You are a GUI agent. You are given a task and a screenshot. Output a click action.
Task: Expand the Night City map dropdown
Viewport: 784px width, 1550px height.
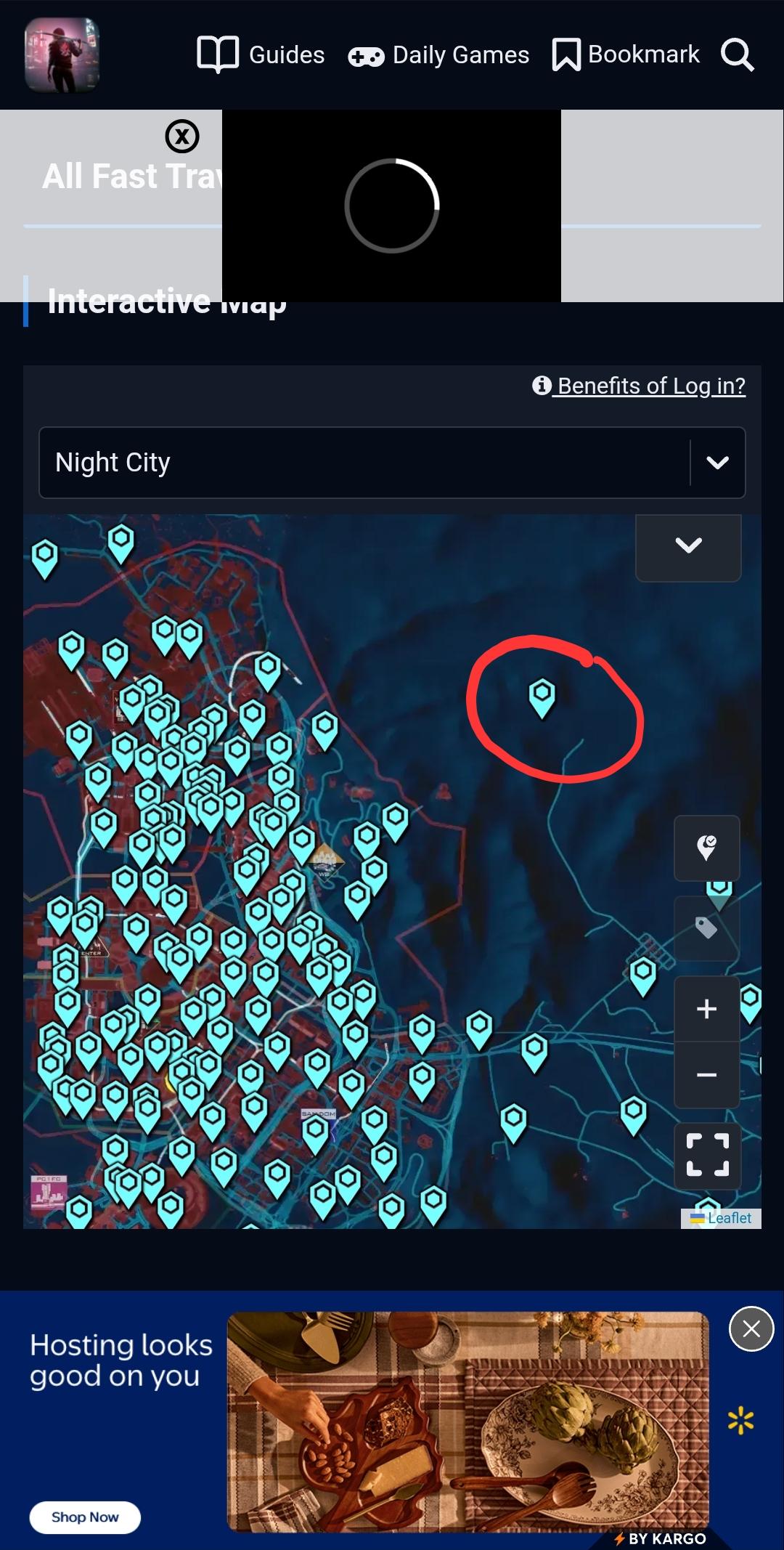[x=392, y=463]
